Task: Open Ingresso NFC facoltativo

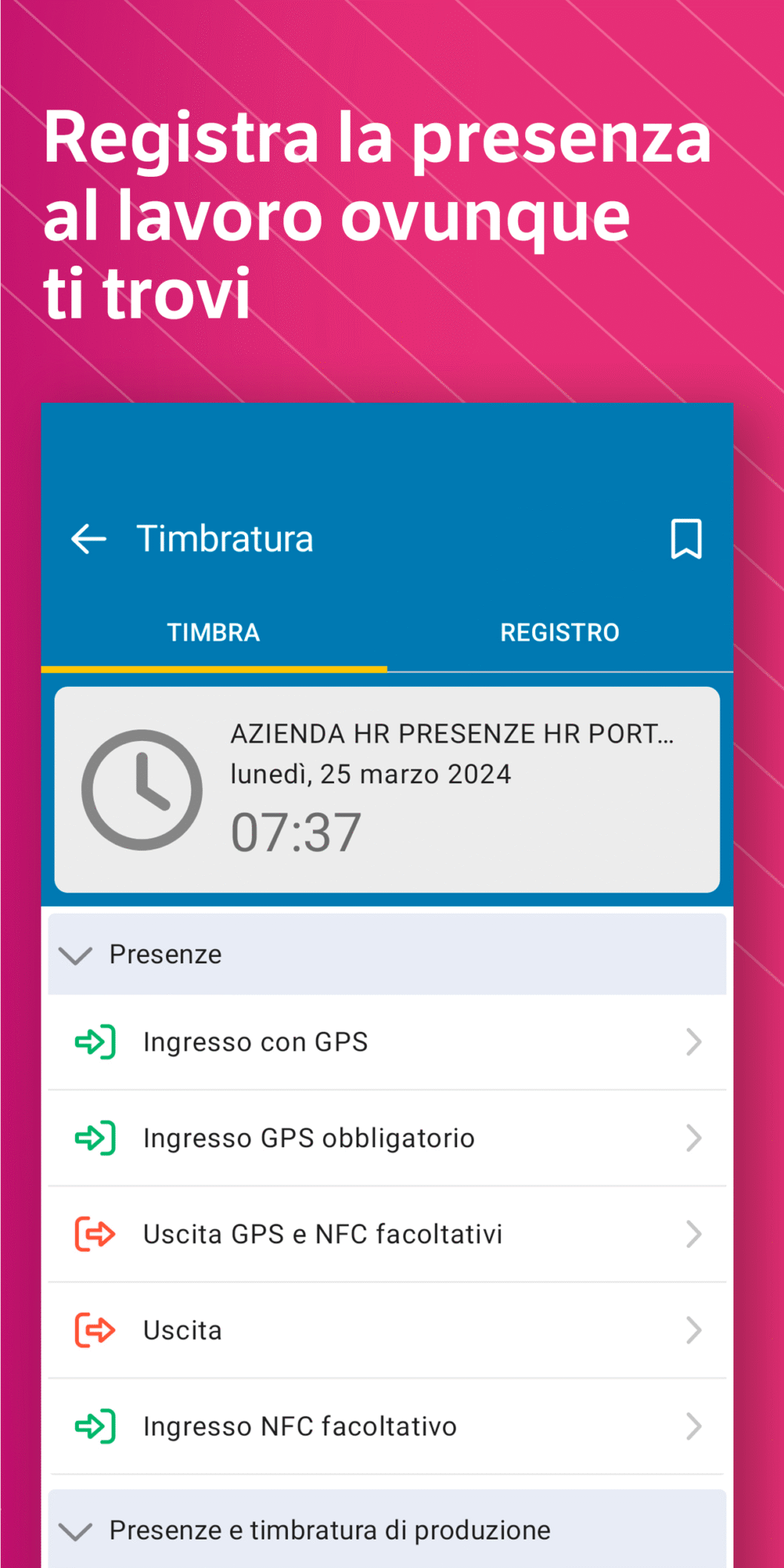Action: (x=383, y=1426)
